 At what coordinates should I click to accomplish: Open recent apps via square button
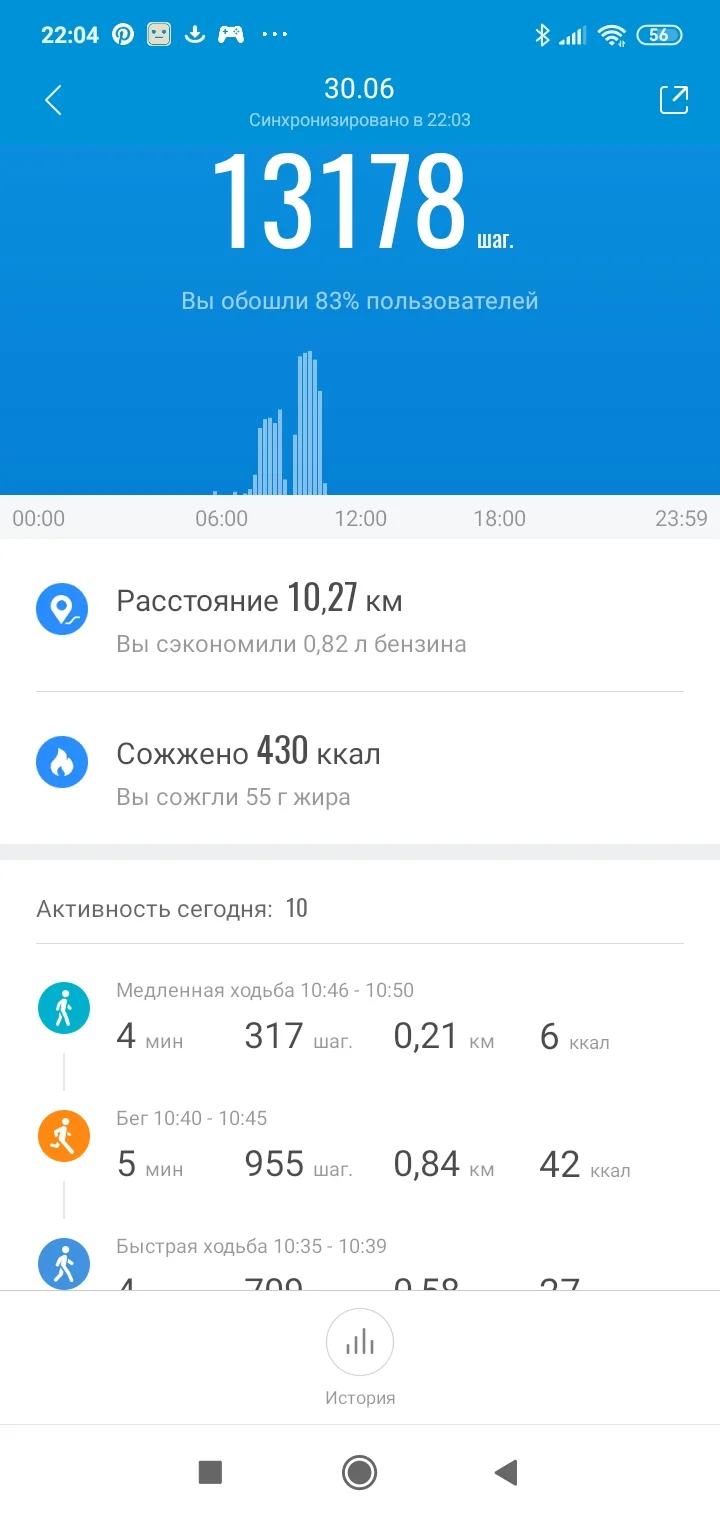210,1472
